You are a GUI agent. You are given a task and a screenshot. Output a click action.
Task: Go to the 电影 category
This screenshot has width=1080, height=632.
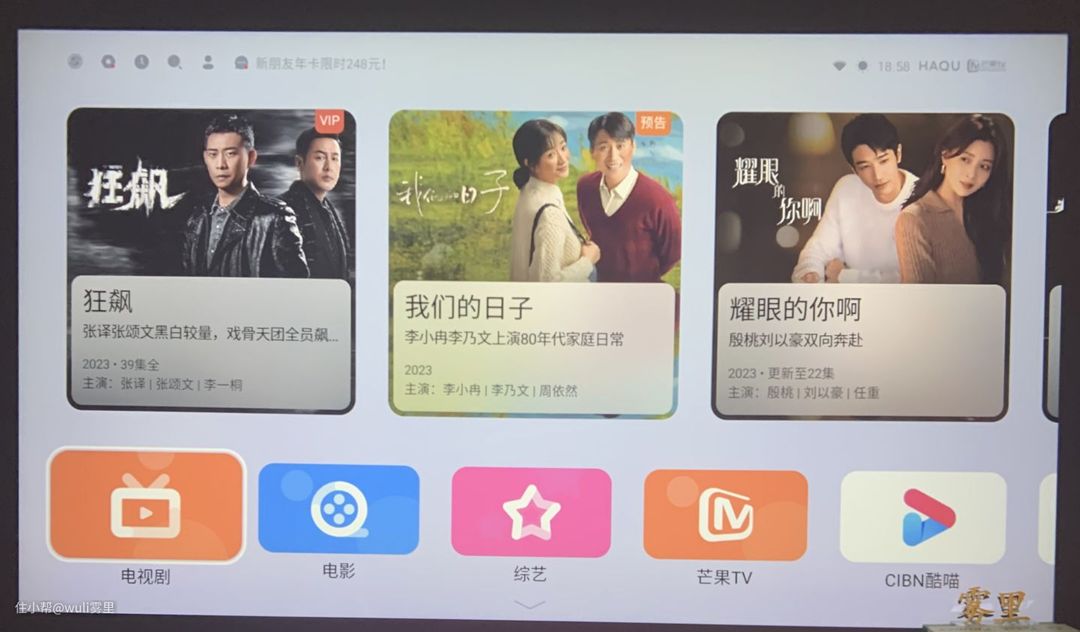339,509
